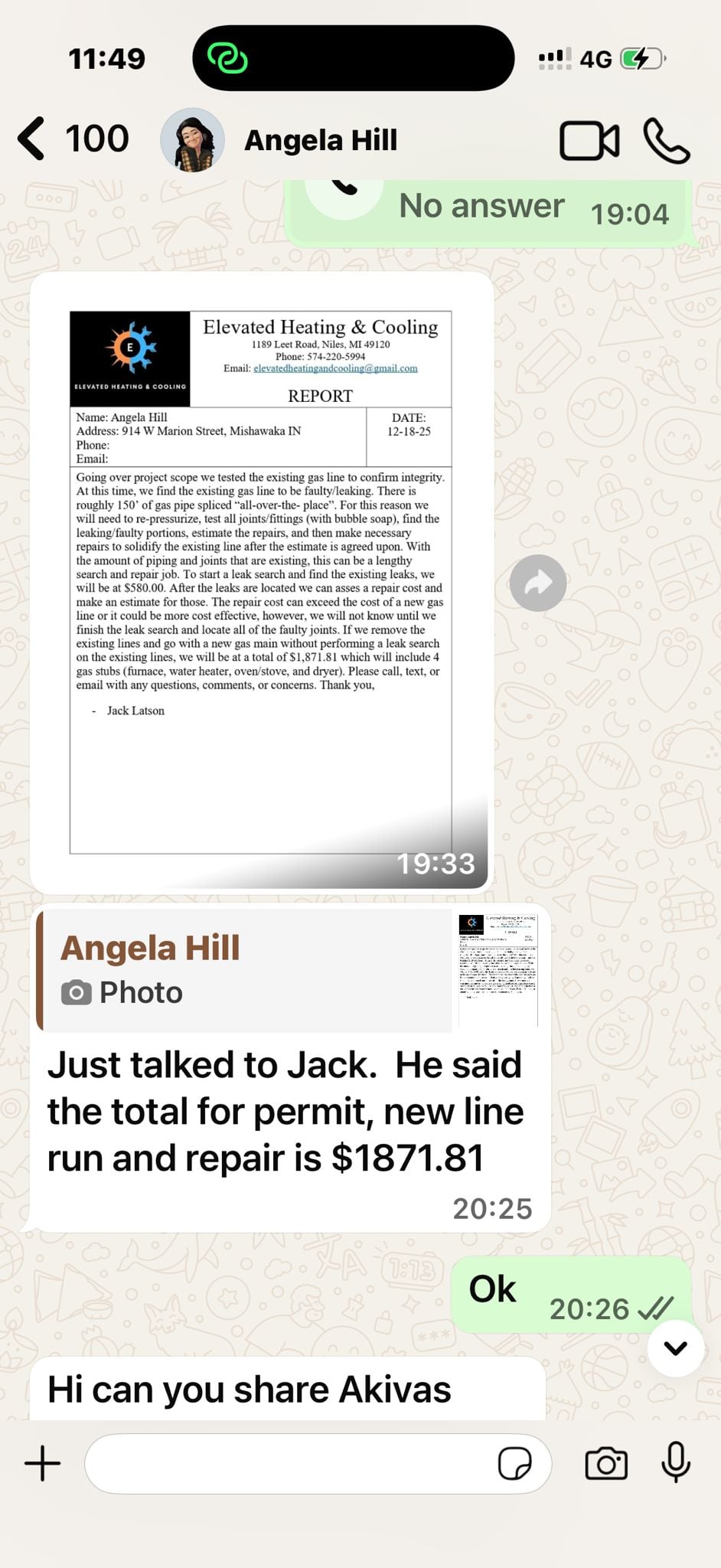Start a video call with Angela Hill
Screen dimensions: 721x1568
click(589, 141)
